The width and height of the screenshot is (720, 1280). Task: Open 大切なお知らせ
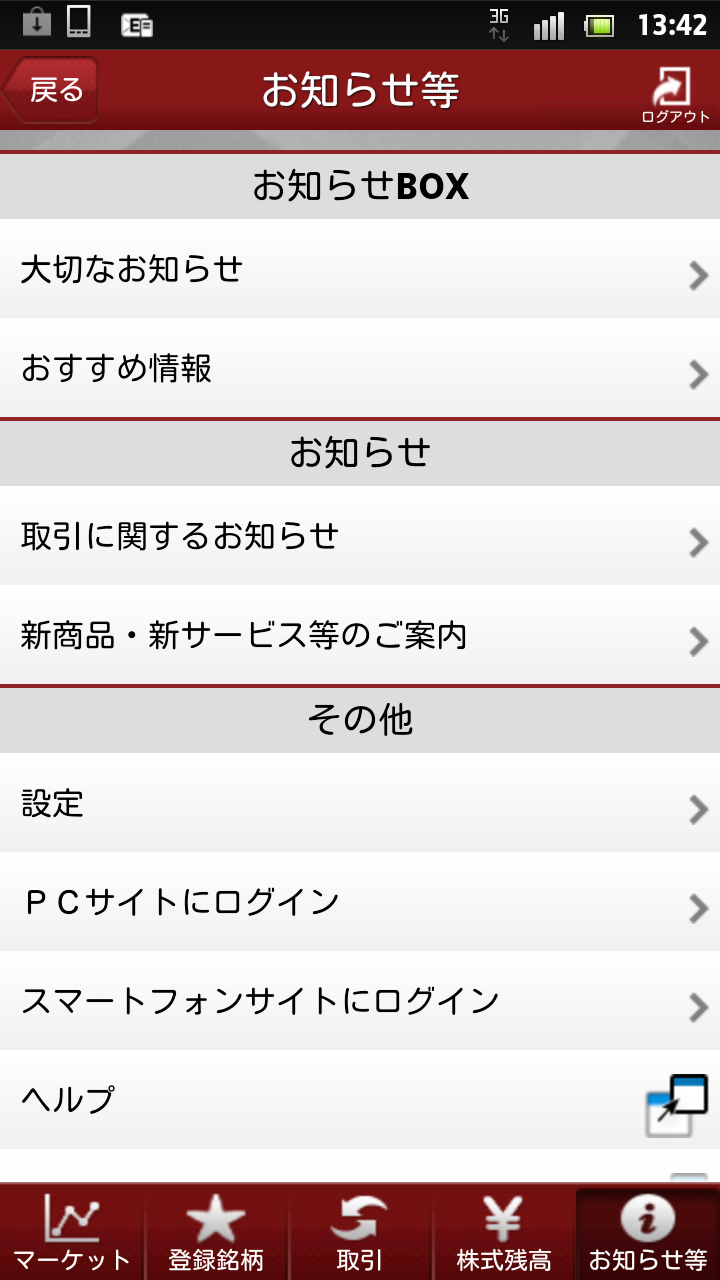click(360, 270)
